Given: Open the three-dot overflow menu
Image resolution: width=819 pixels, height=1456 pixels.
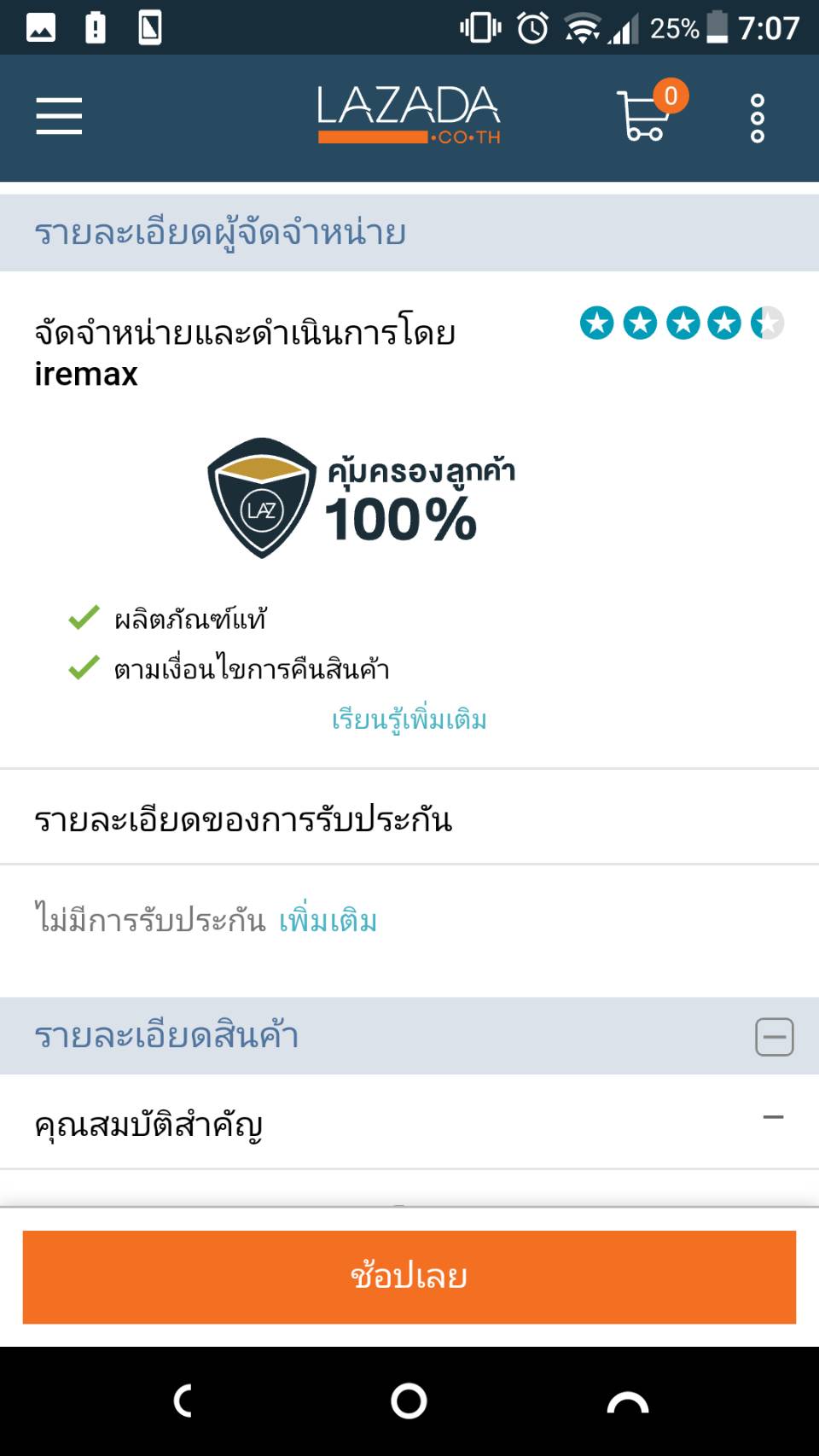Looking at the screenshot, I should pyautogui.click(x=757, y=118).
